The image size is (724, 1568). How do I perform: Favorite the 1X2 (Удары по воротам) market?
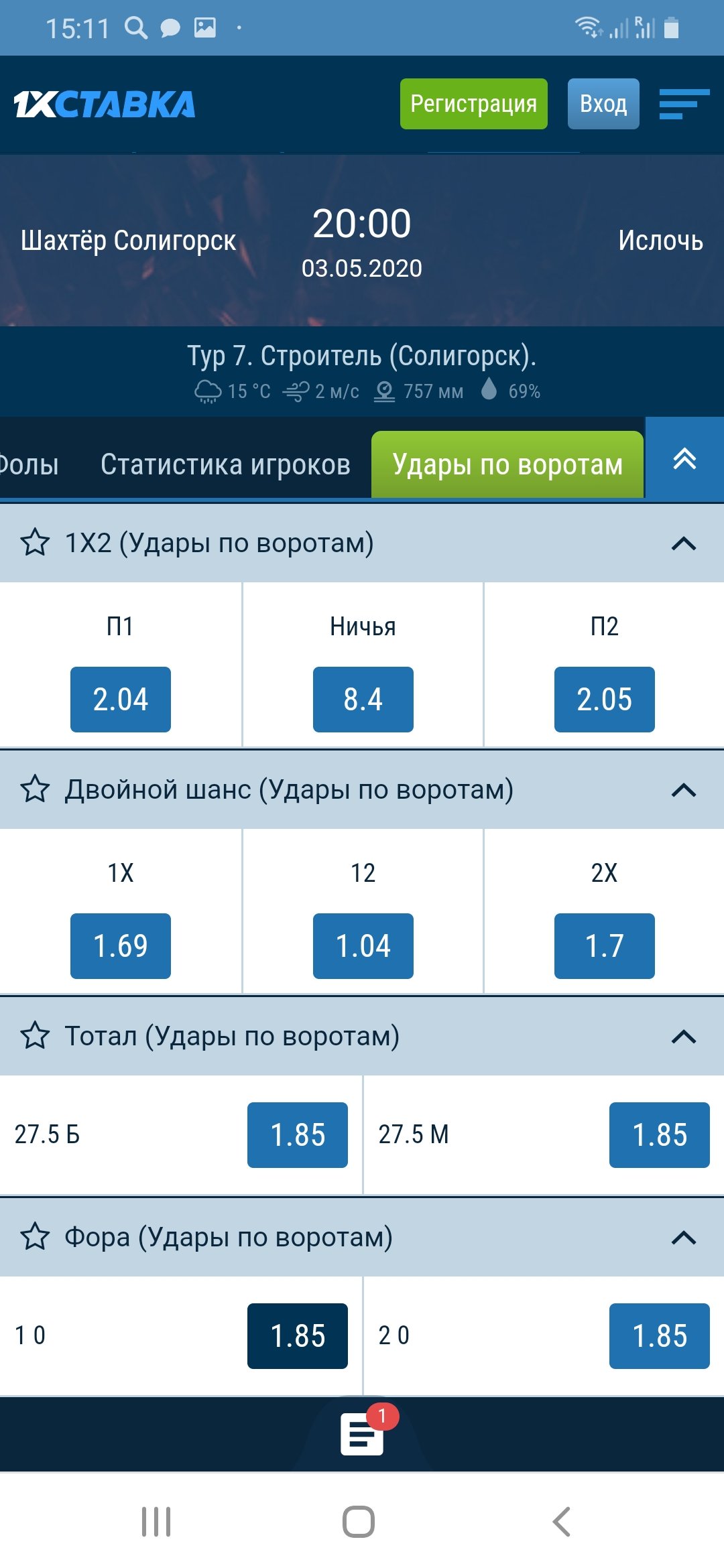(x=35, y=543)
